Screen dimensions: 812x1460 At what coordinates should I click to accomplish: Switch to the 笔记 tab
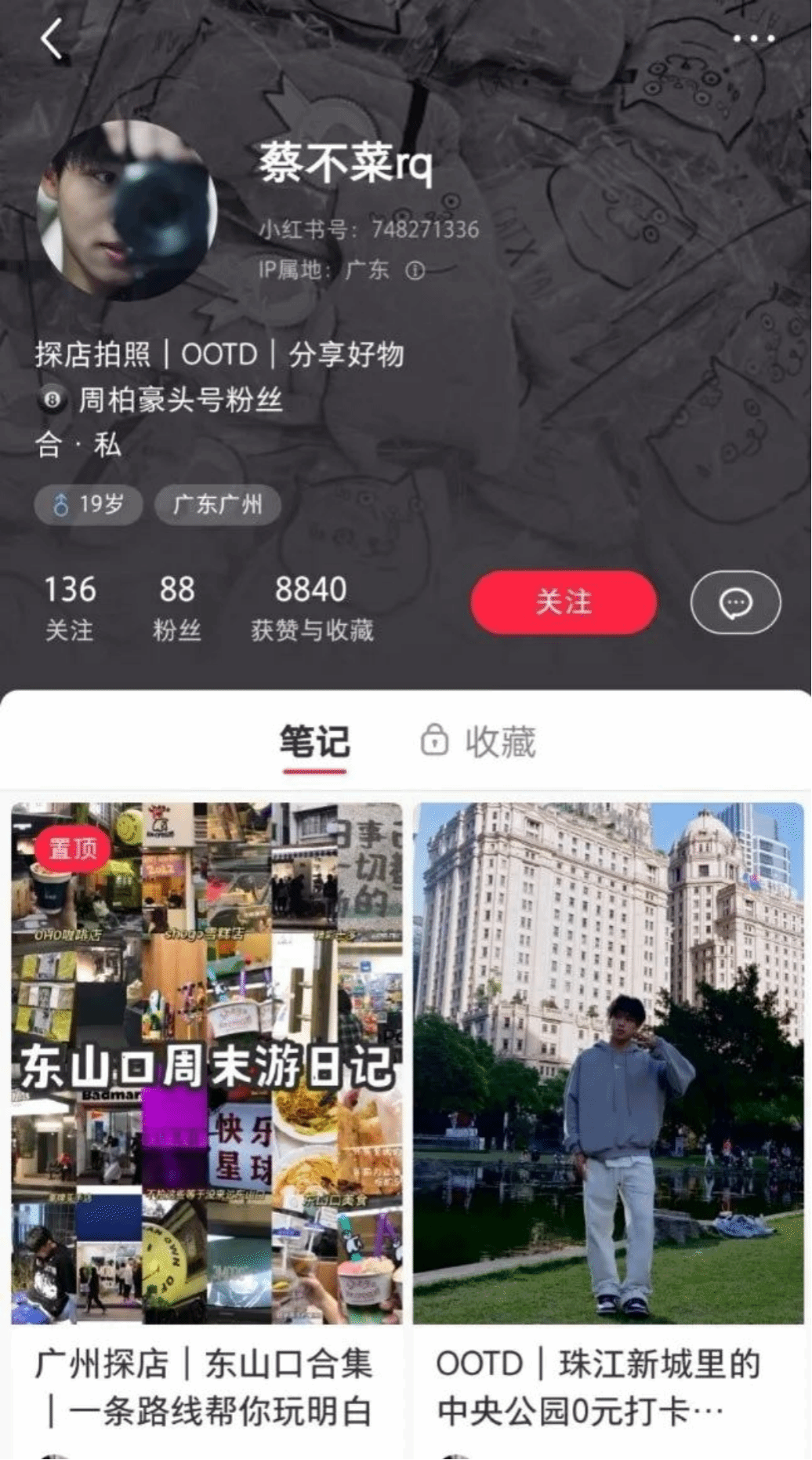[x=314, y=742]
